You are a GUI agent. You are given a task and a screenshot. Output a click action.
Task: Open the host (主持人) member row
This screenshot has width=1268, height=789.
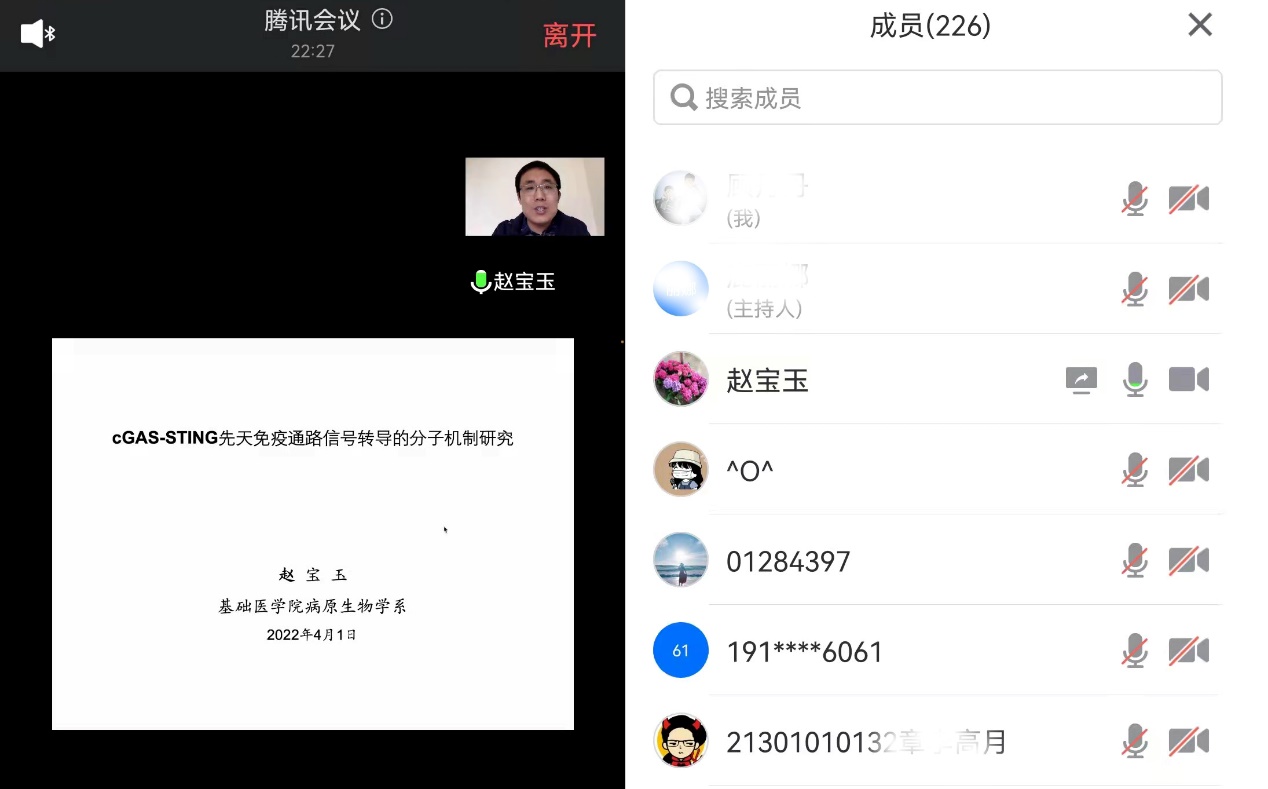point(765,290)
